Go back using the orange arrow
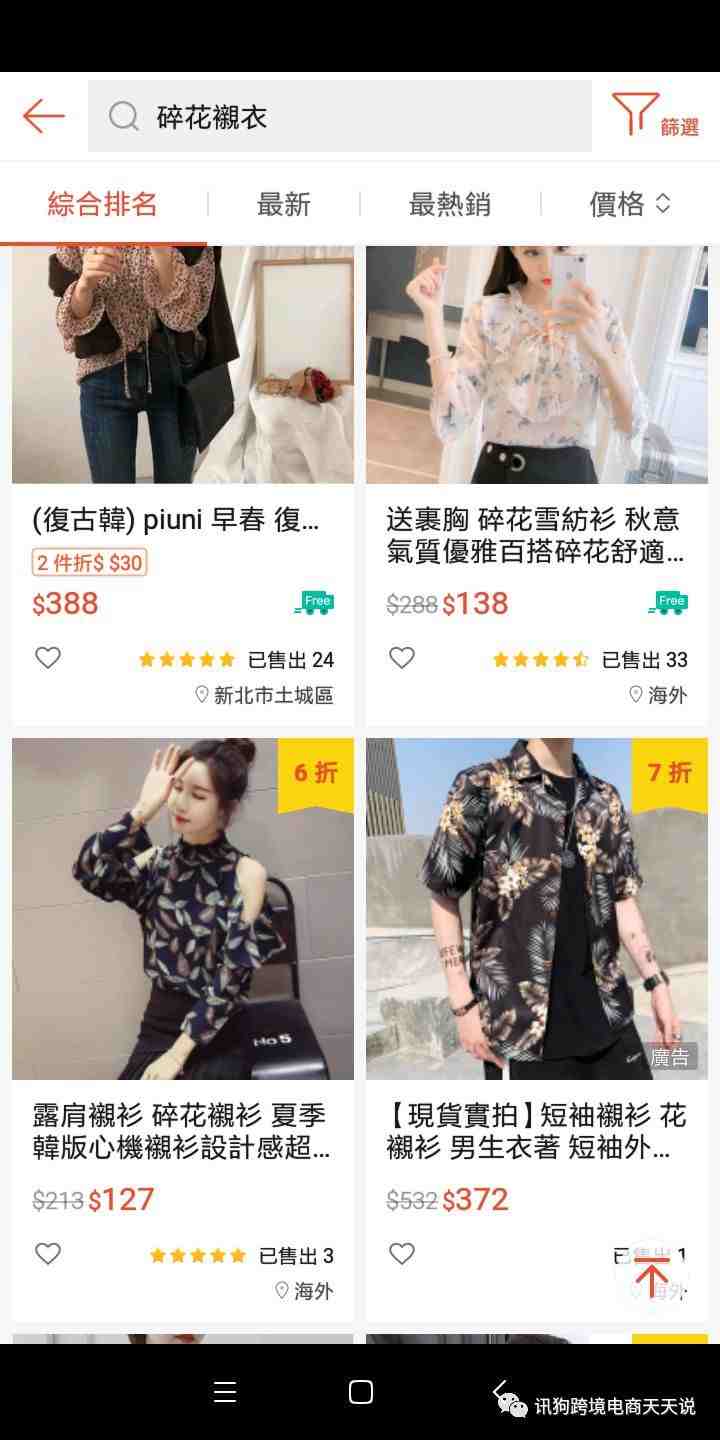Viewport: 720px width, 1440px height. point(44,116)
